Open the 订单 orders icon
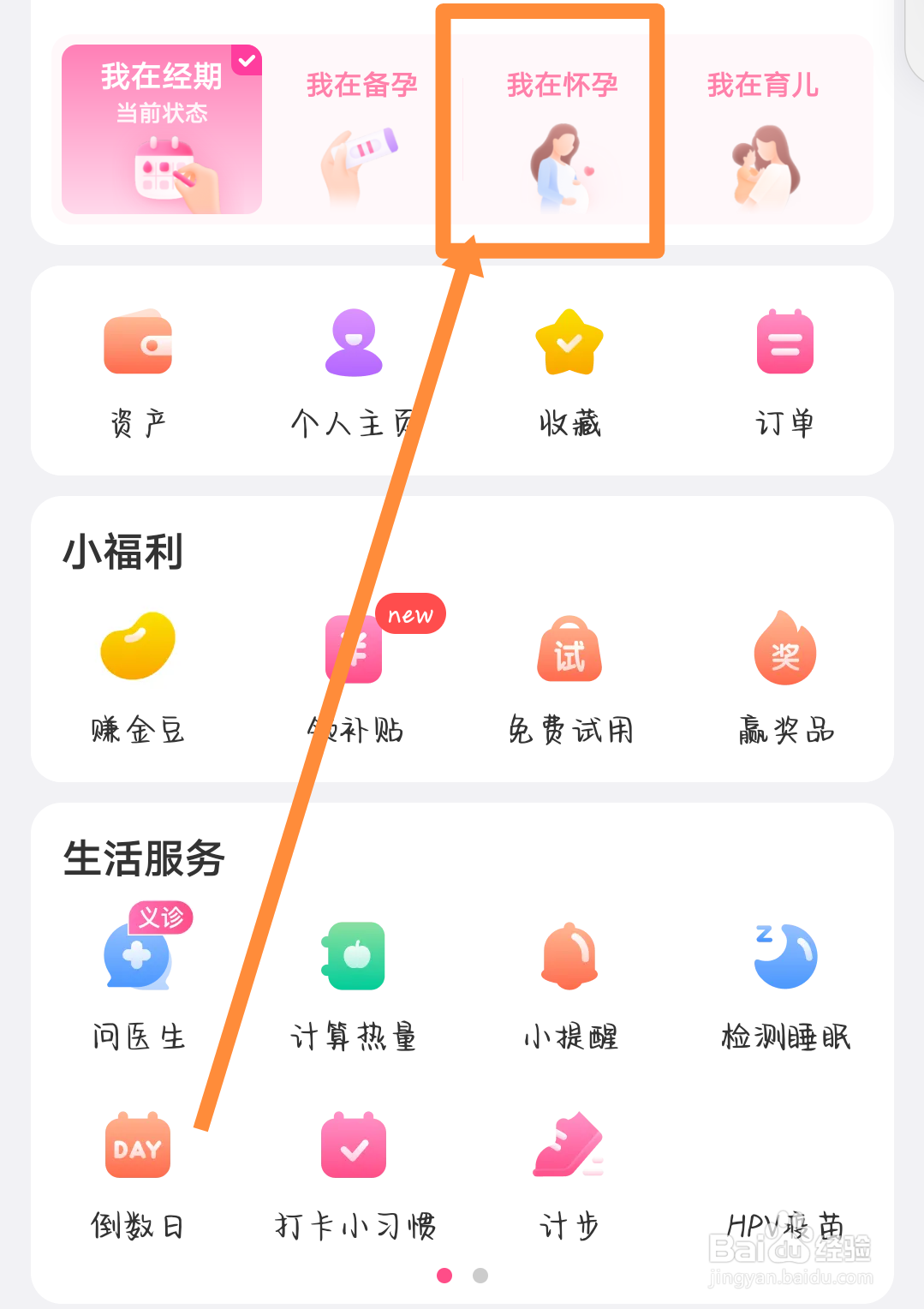 [x=784, y=343]
